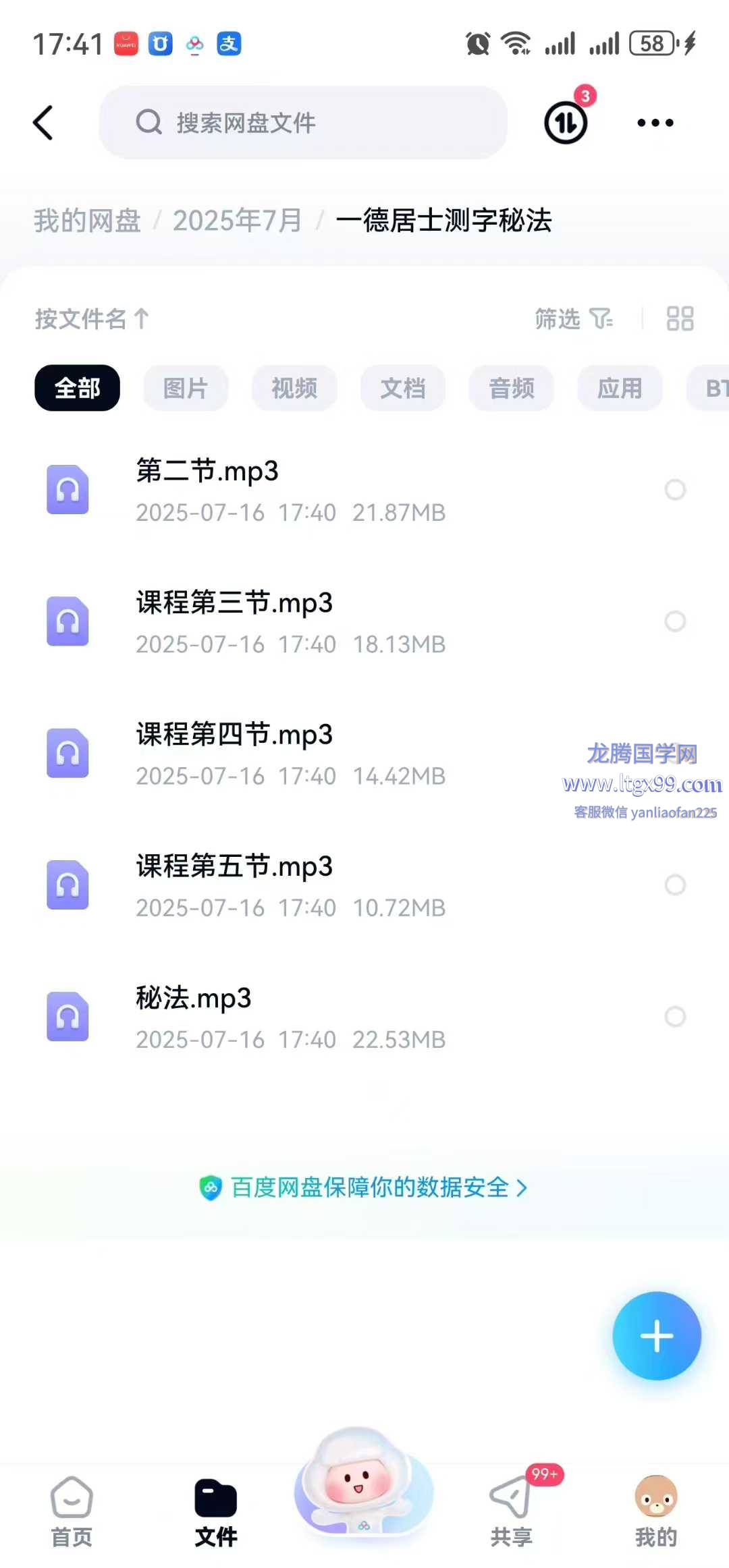Go back using the top-left arrow
This screenshot has height=1568, width=729.
coord(43,123)
